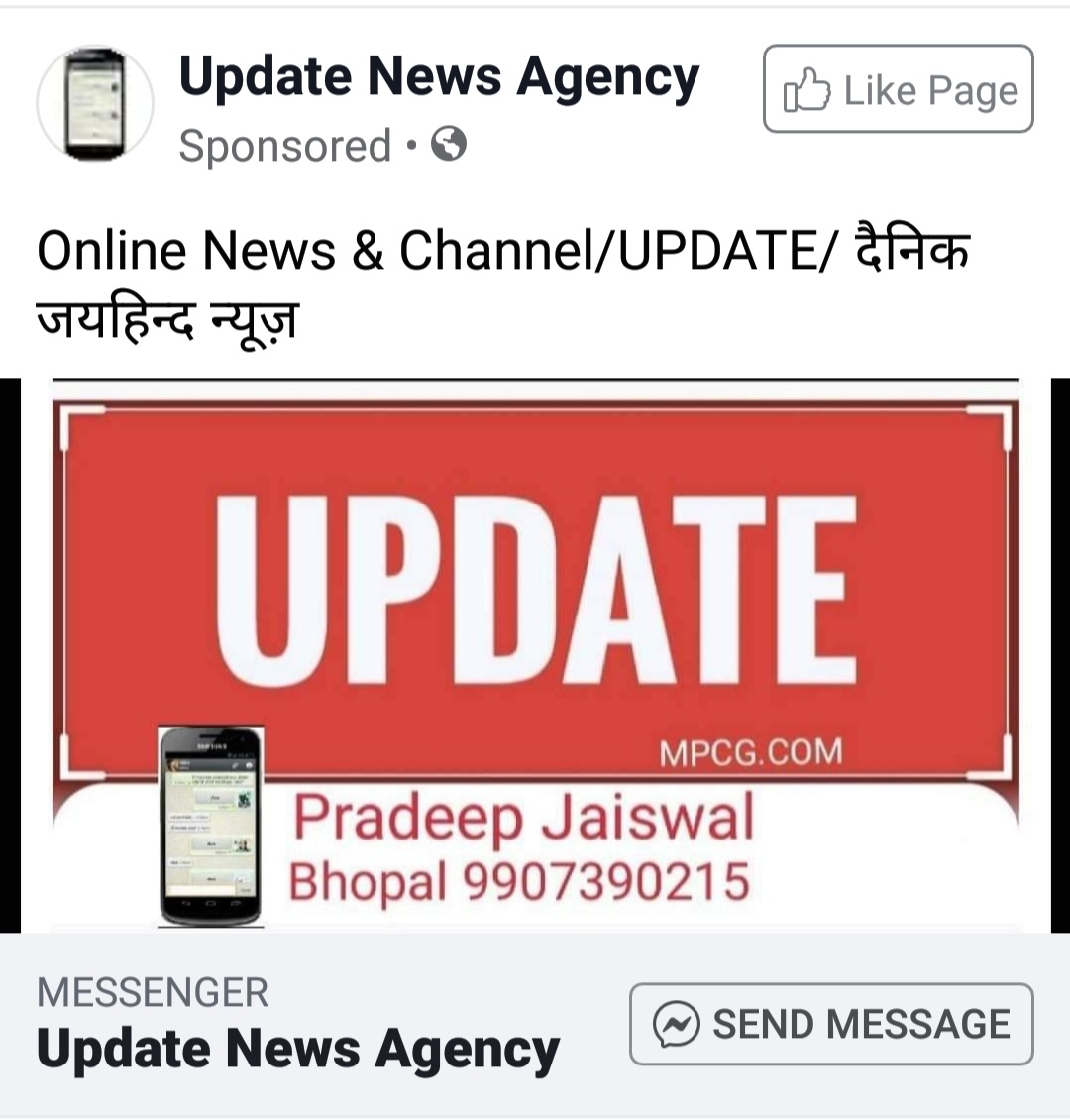Send message to Update News Agency
Screen dimensions: 1070x1120
pyautogui.click(x=831, y=1024)
